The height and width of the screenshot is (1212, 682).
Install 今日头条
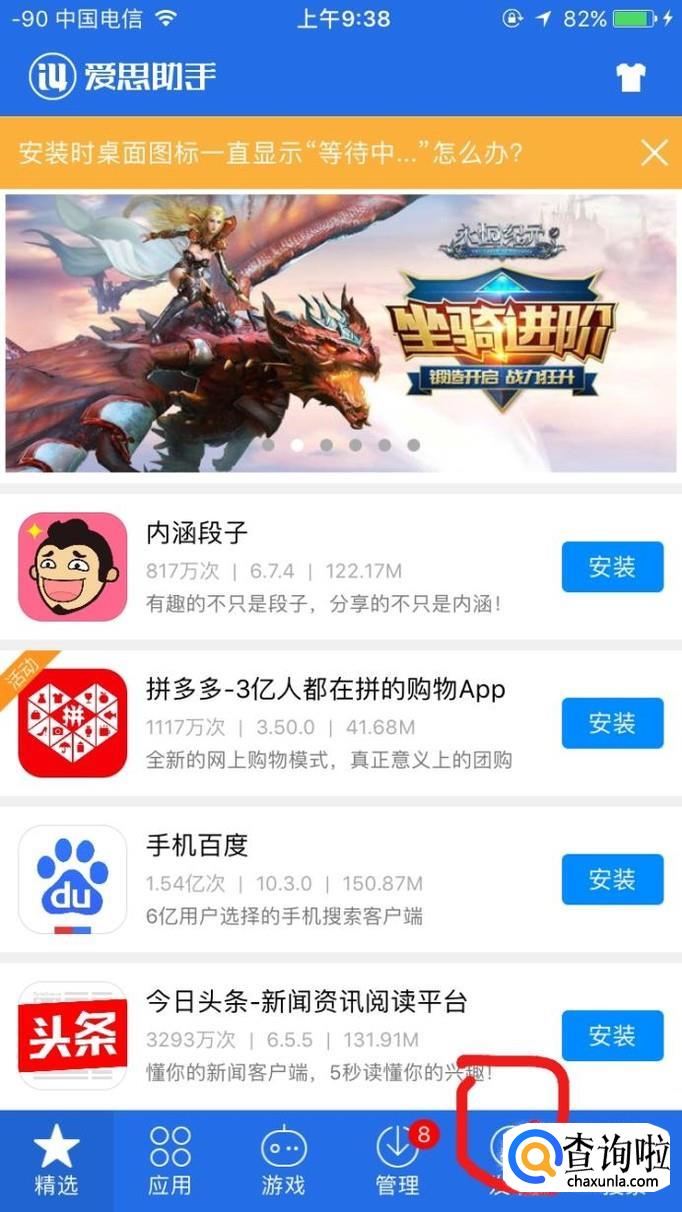612,1035
